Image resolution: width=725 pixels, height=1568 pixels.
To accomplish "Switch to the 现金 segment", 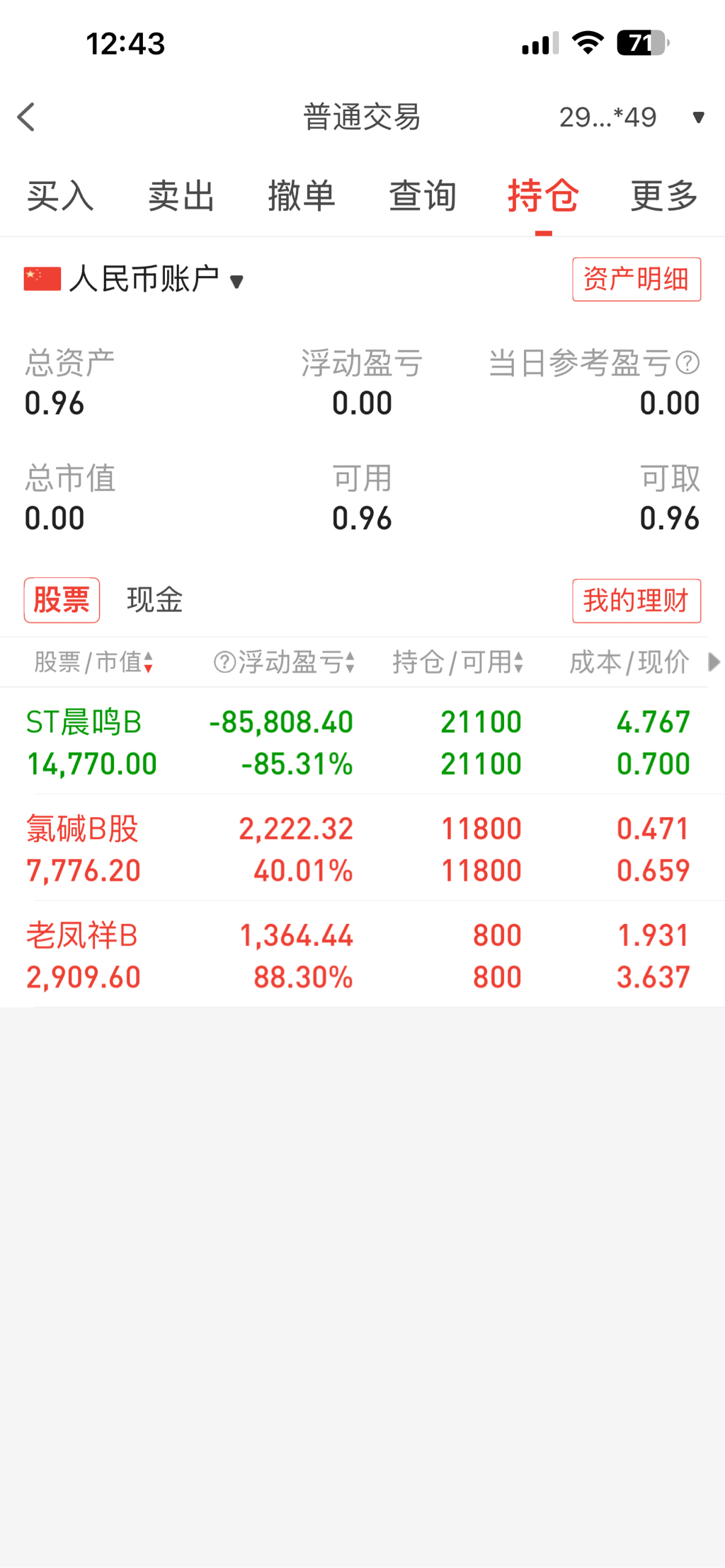I will coord(154,600).
